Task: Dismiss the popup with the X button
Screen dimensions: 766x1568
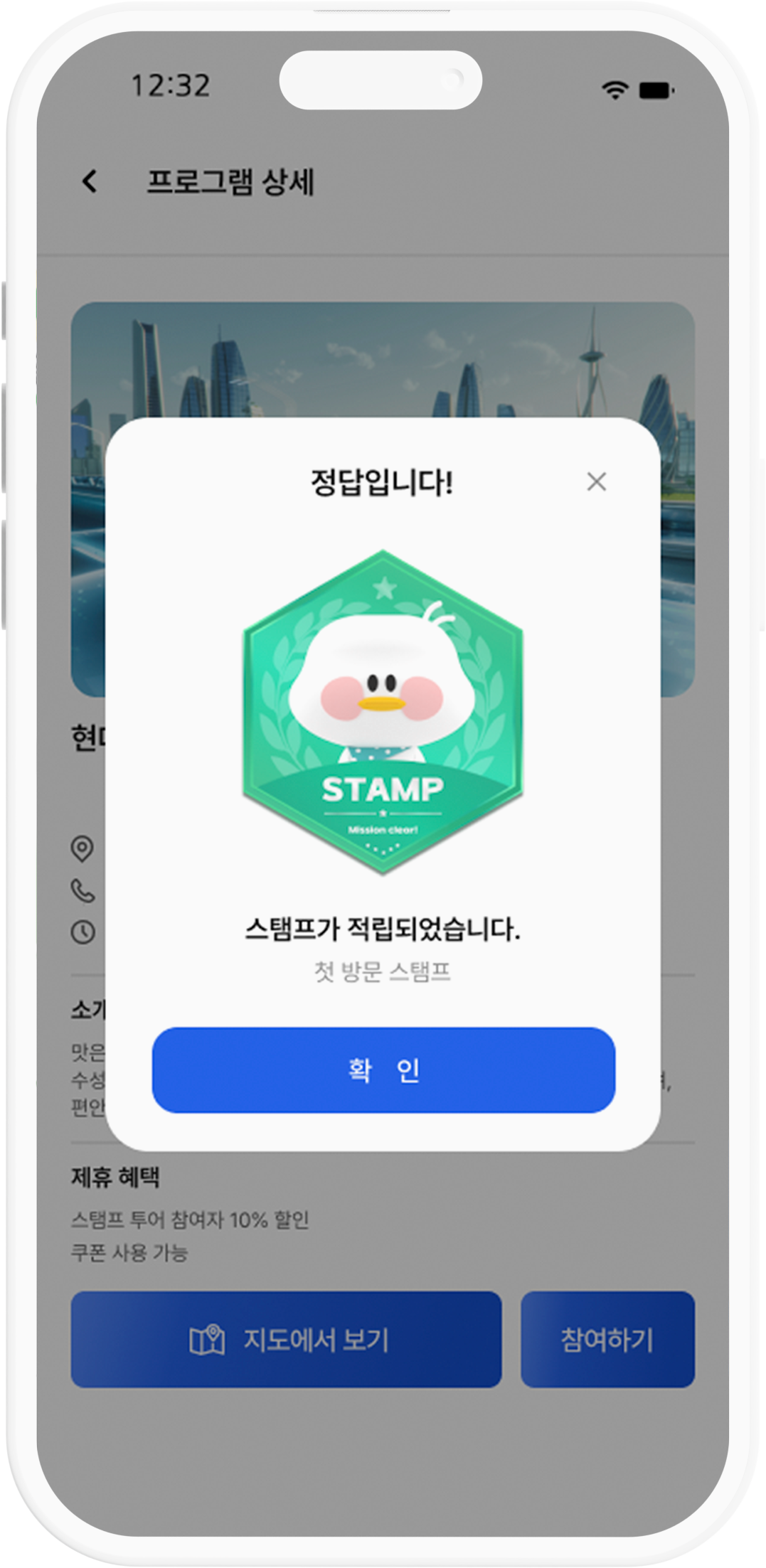Action: 596,481
